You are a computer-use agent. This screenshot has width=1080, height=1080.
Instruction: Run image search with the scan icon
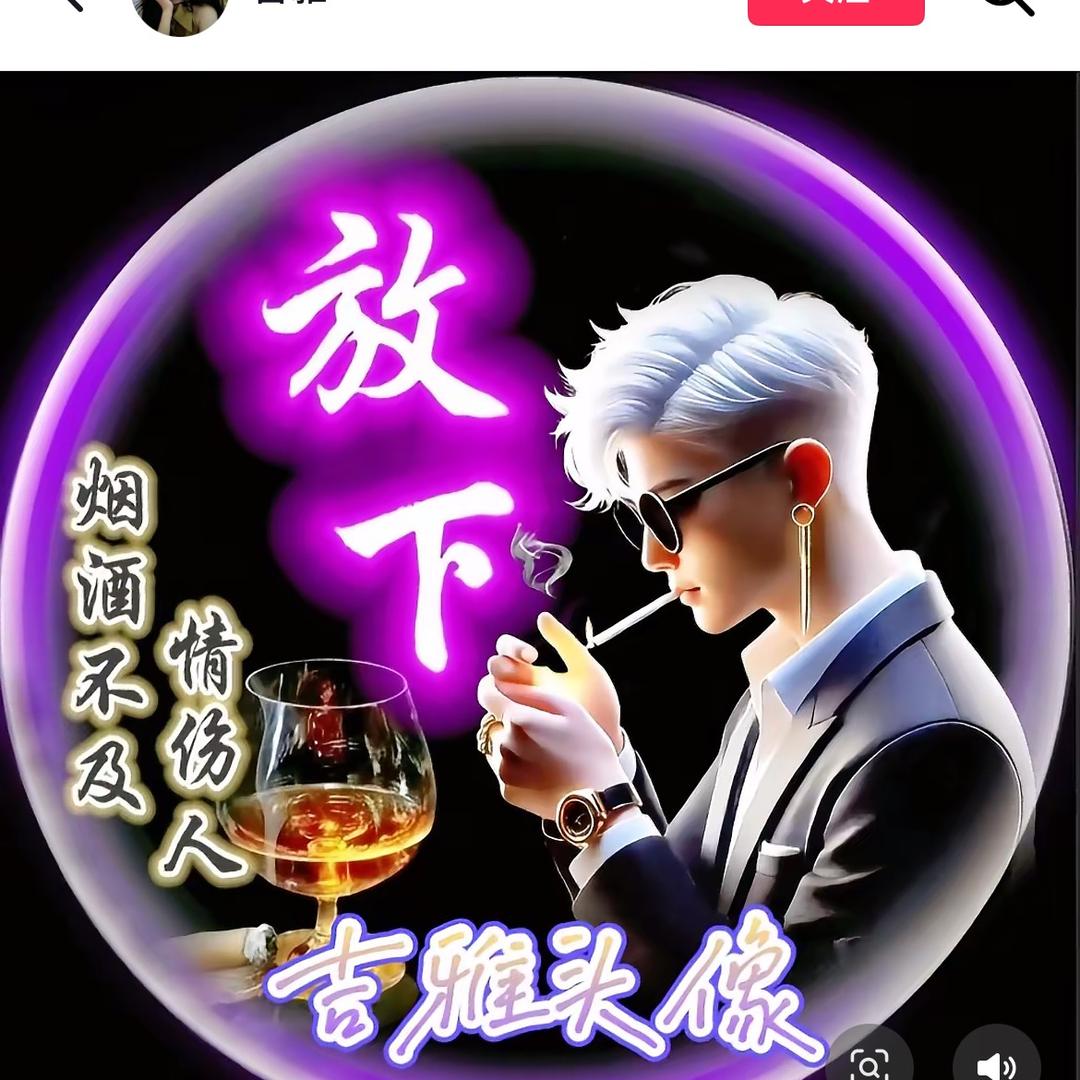[869, 1060]
